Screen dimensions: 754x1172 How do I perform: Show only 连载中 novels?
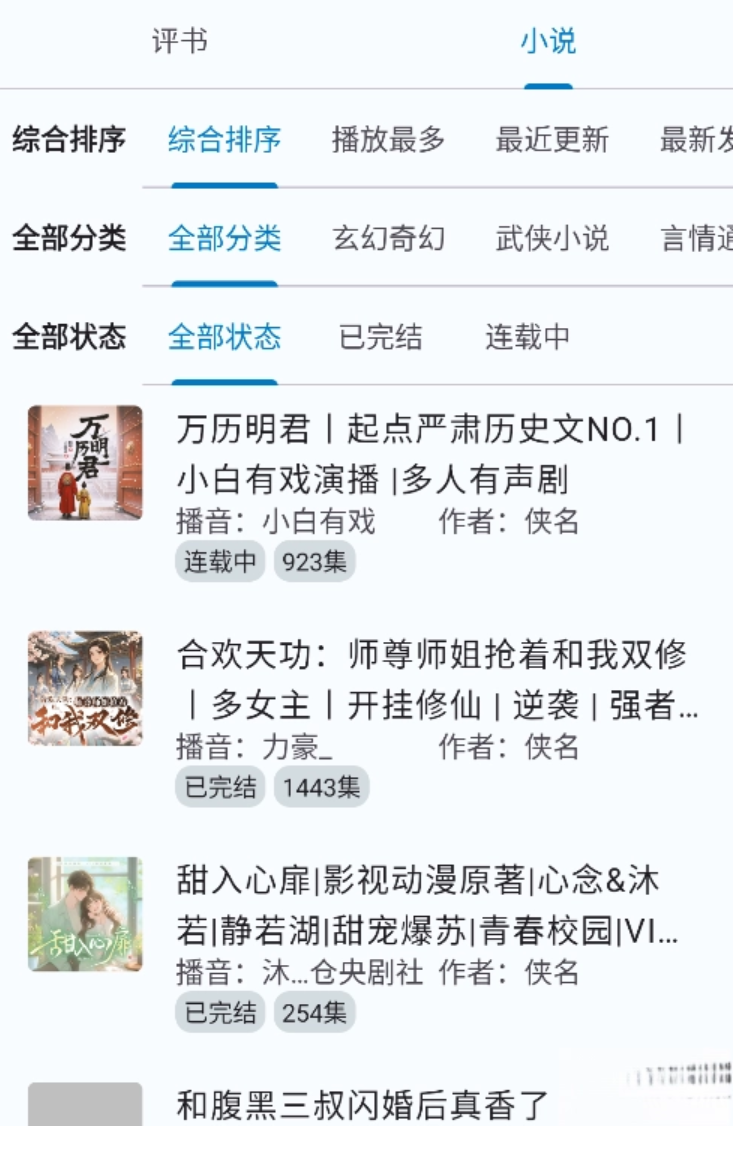click(527, 337)
